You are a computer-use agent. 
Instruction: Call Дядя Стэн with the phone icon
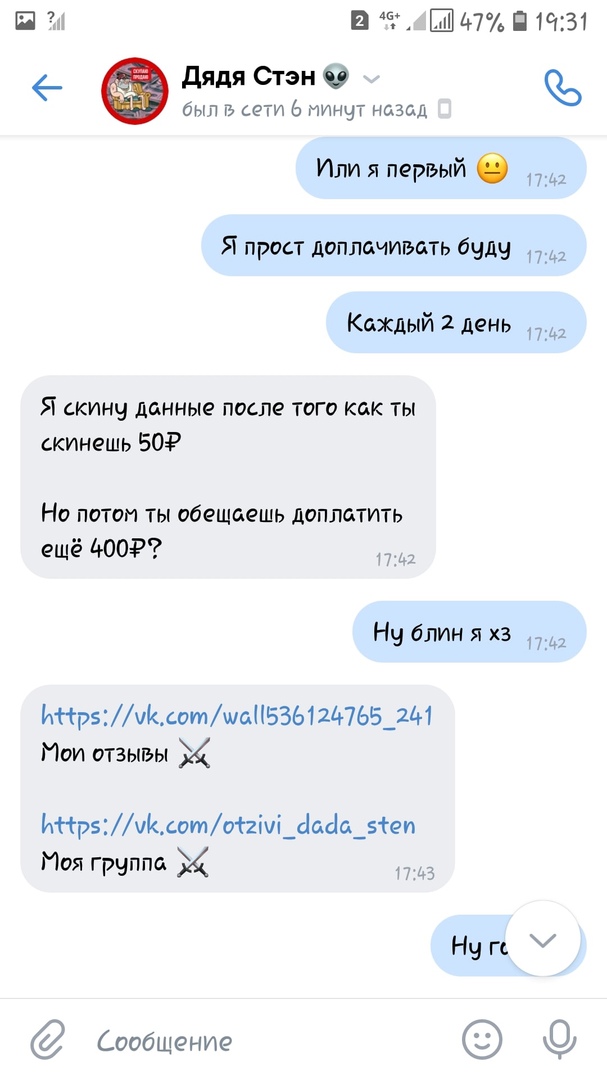tap(562, 88)
